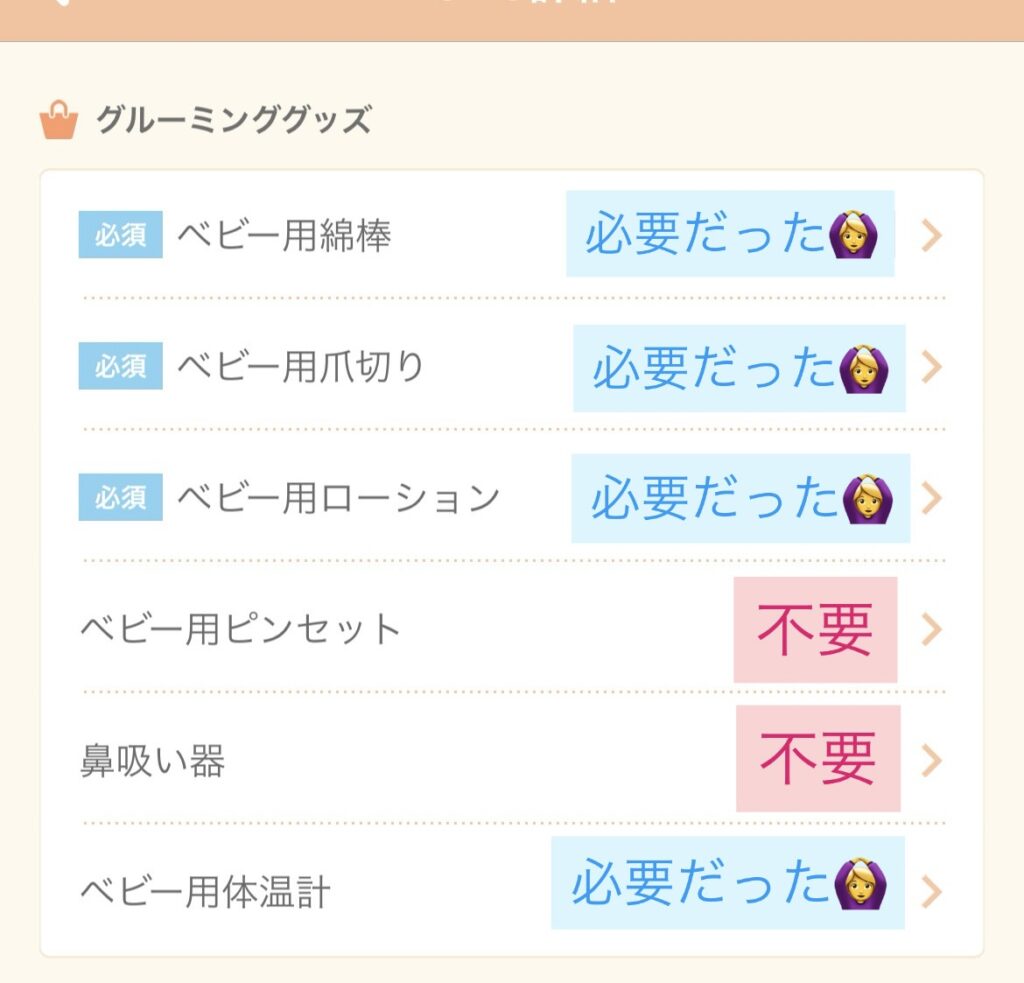Viewport: 1024px width, 983px height.
Task: Open the ベビー用綿棒 row
Action: point(284,236)
